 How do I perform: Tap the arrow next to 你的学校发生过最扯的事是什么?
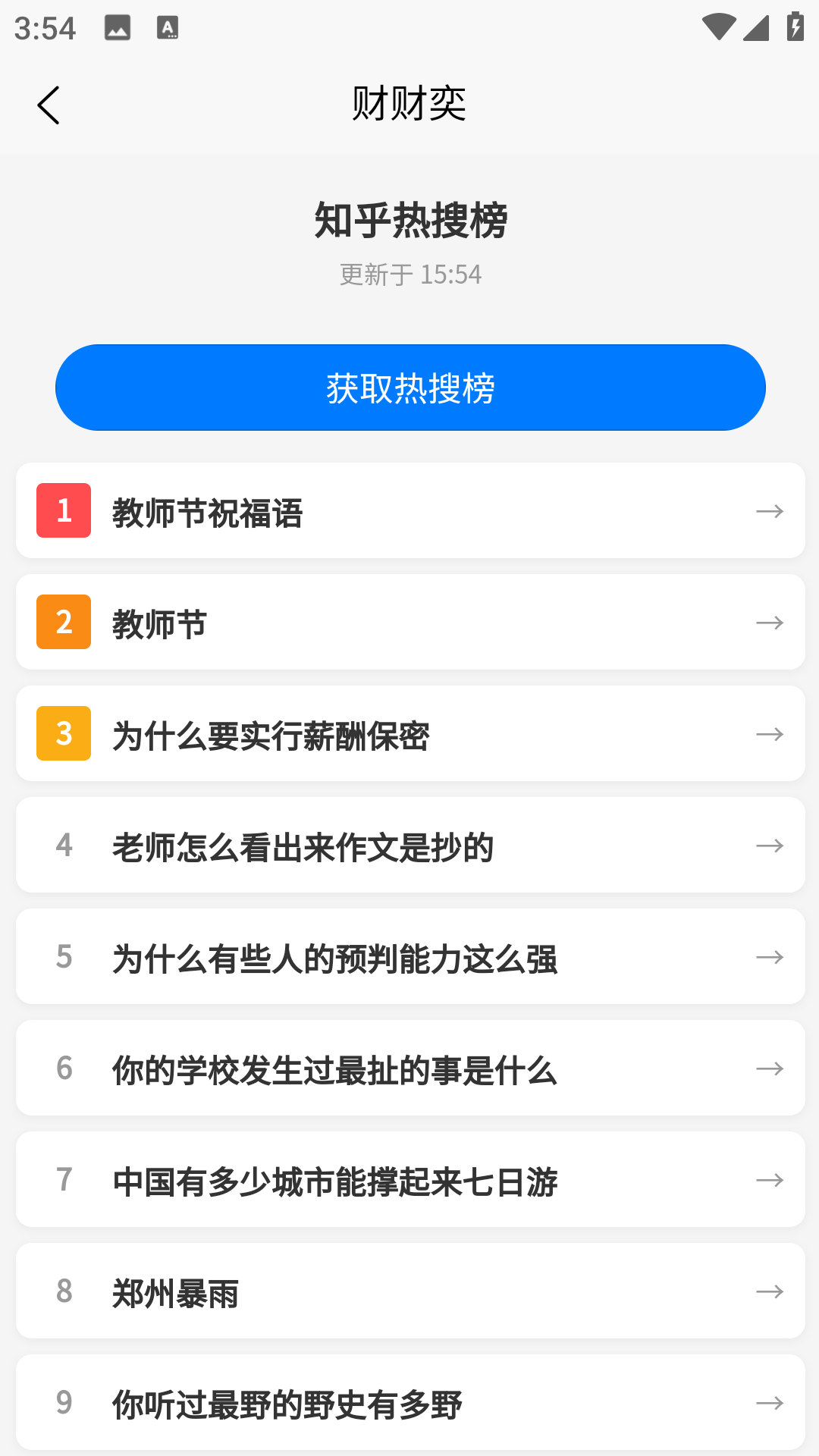point(771,1068)
